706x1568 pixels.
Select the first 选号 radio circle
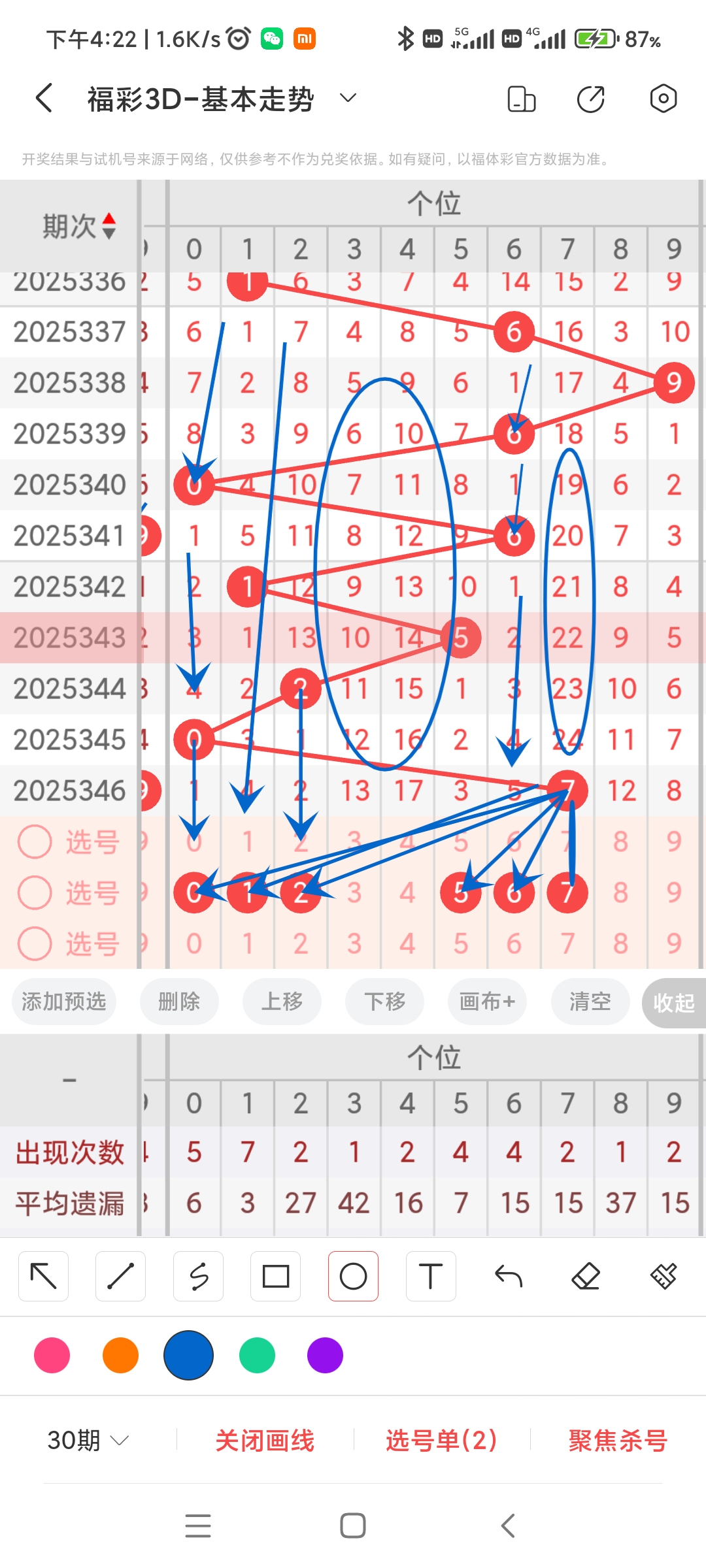[35, 842]
